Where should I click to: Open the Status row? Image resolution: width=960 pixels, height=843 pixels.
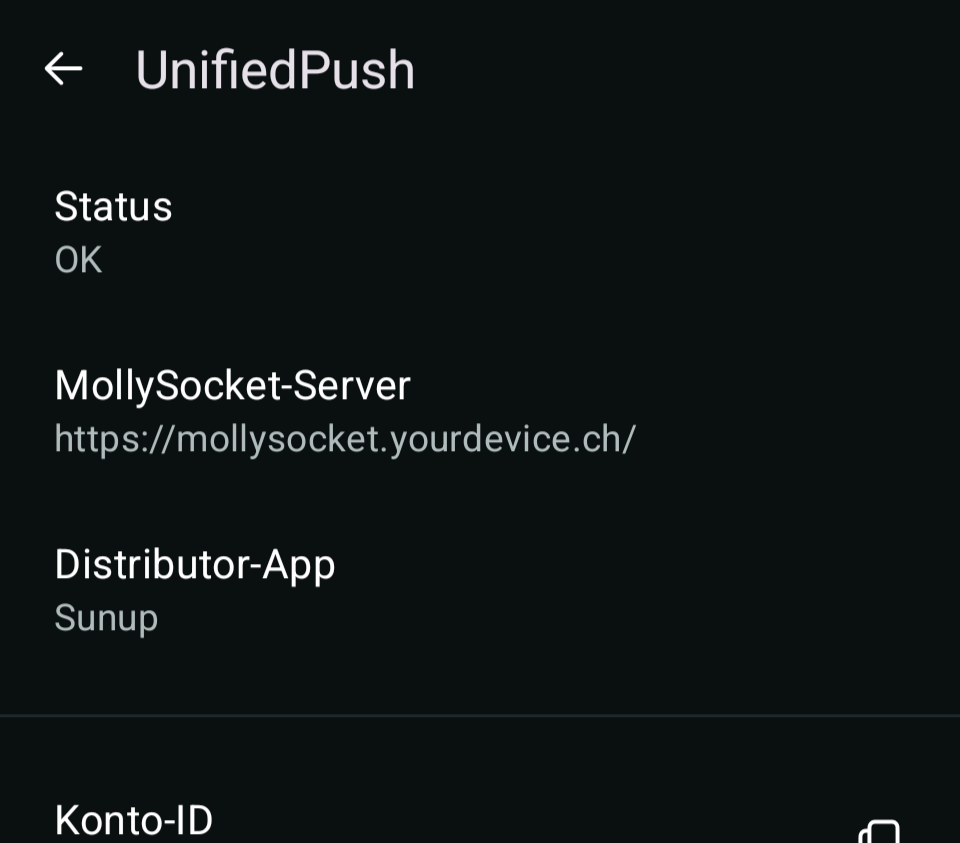(113, 231)
